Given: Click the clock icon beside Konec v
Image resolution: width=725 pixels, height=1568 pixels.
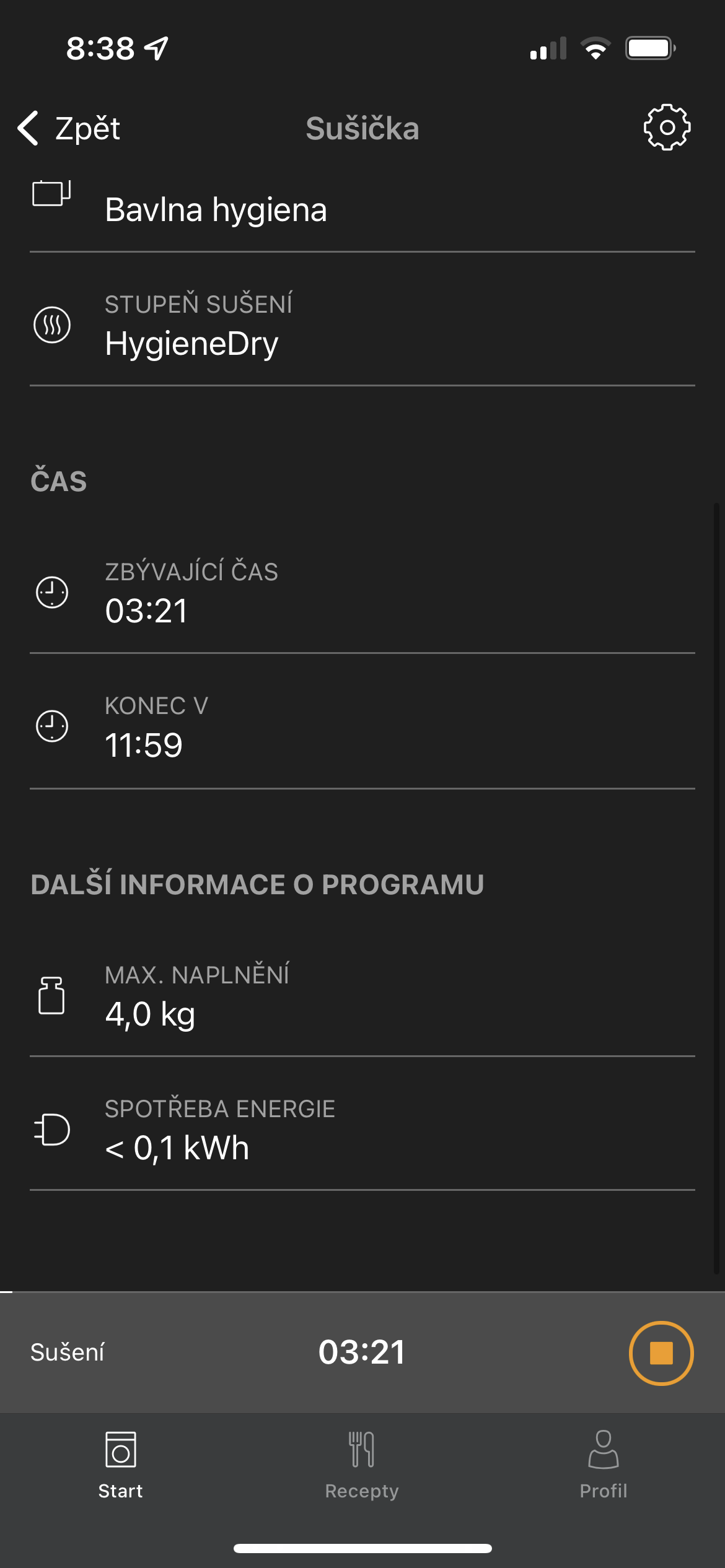Looking at the screenshot, I should coord(51,726).
